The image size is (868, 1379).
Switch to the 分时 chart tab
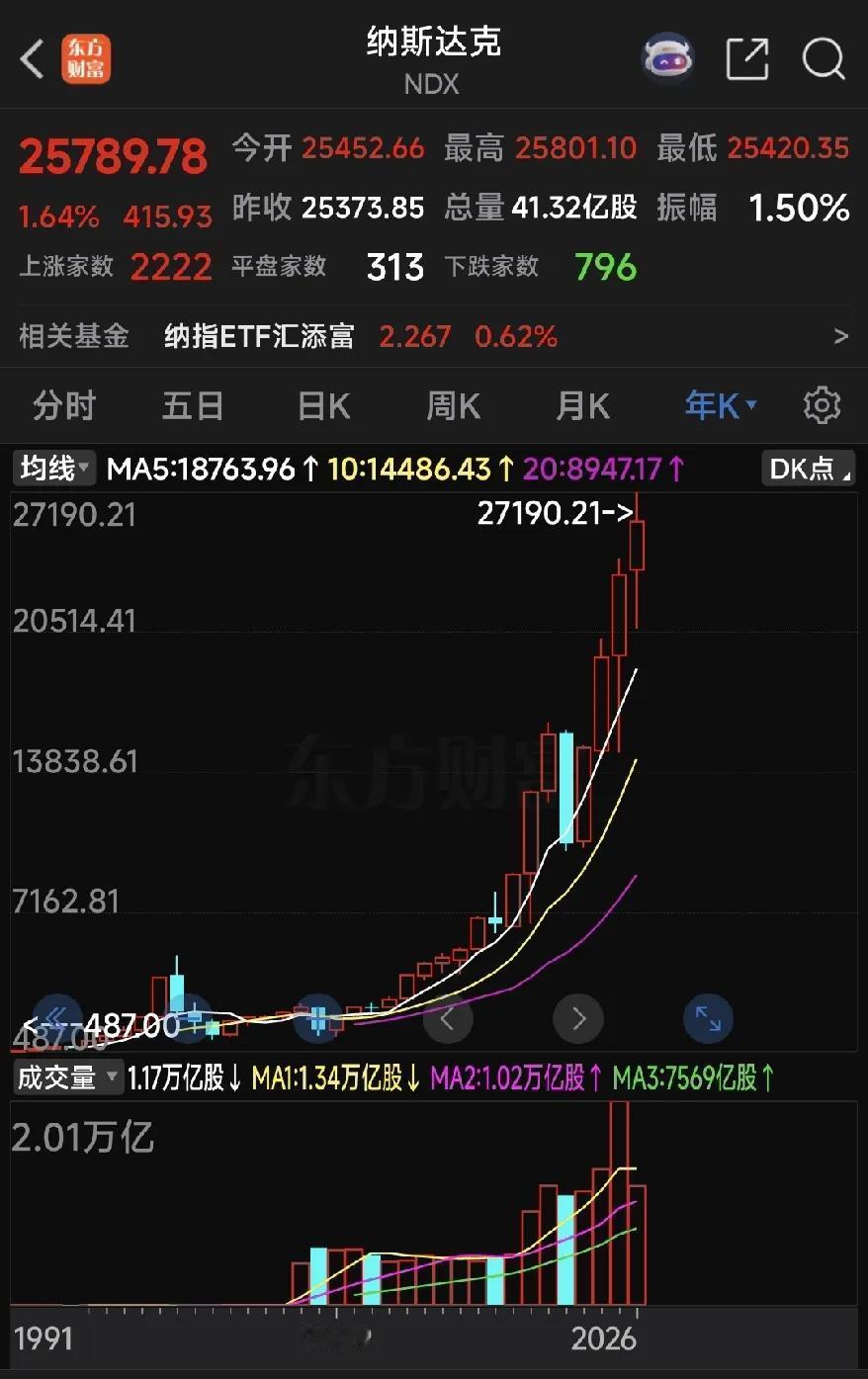point(64,405)
